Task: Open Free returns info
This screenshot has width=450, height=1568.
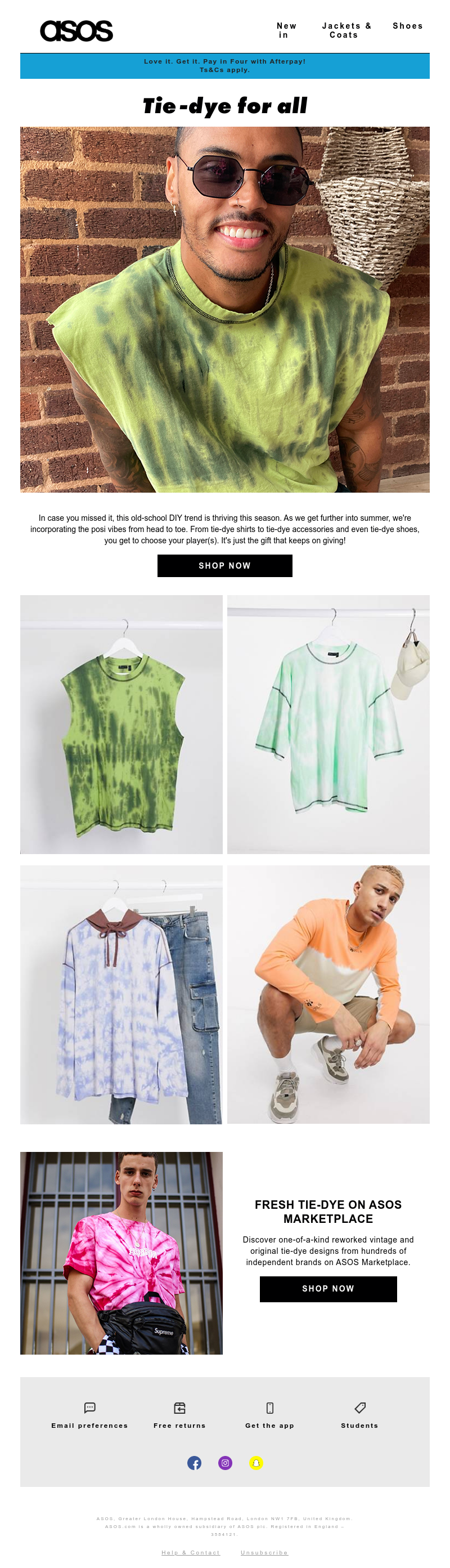Action: 179,1416
